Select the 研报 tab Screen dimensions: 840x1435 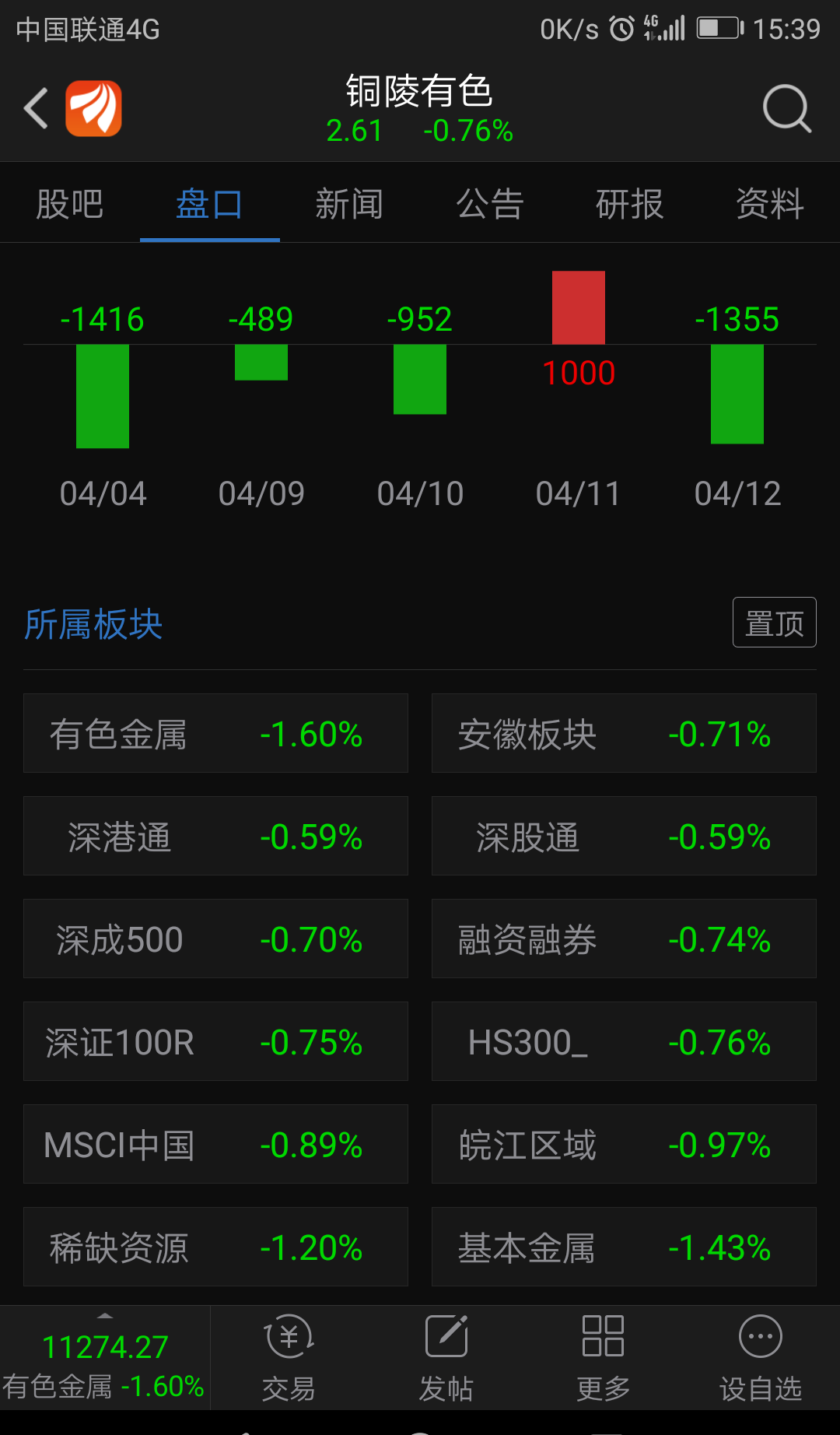[630, 204]
